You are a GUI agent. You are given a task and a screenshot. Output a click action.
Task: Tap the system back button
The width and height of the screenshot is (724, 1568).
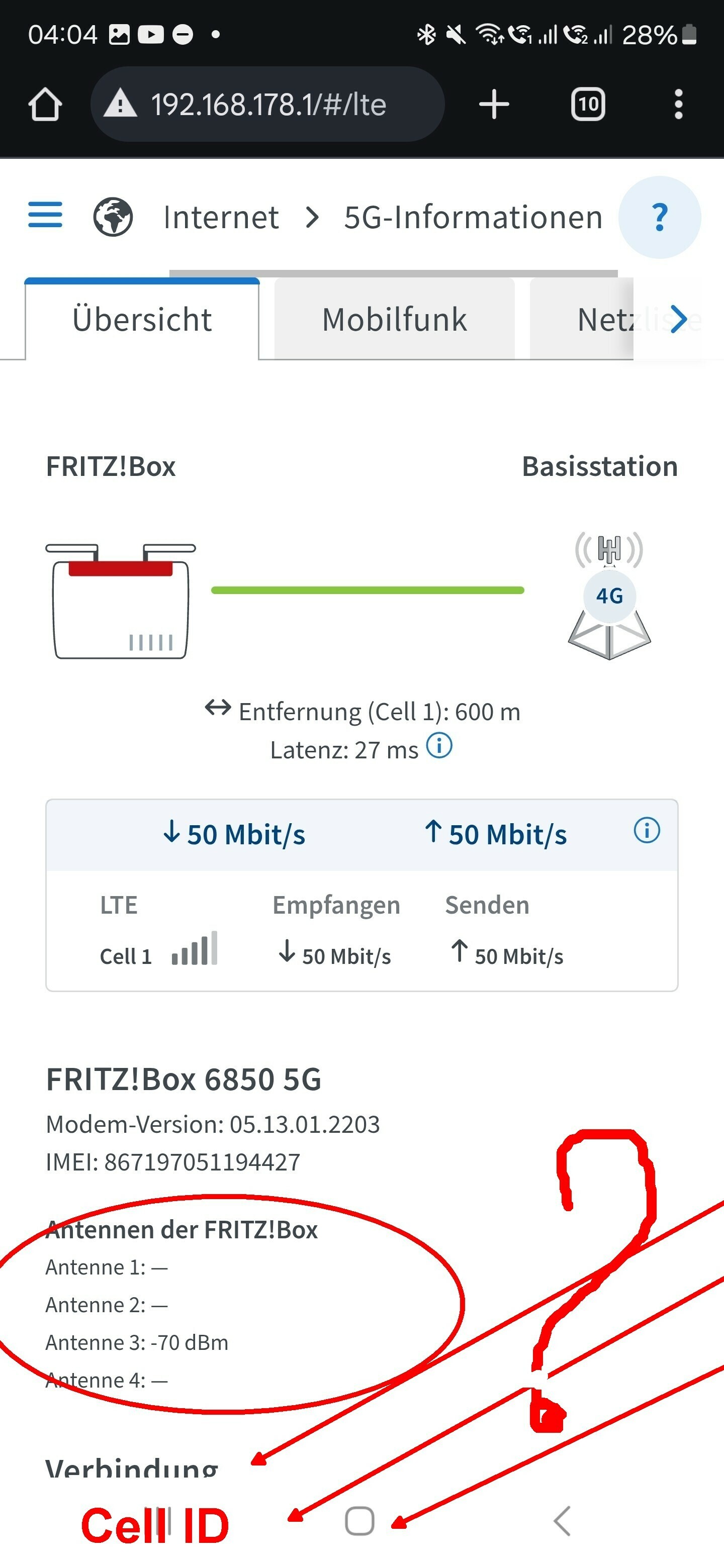click(x=562, y=1521)
